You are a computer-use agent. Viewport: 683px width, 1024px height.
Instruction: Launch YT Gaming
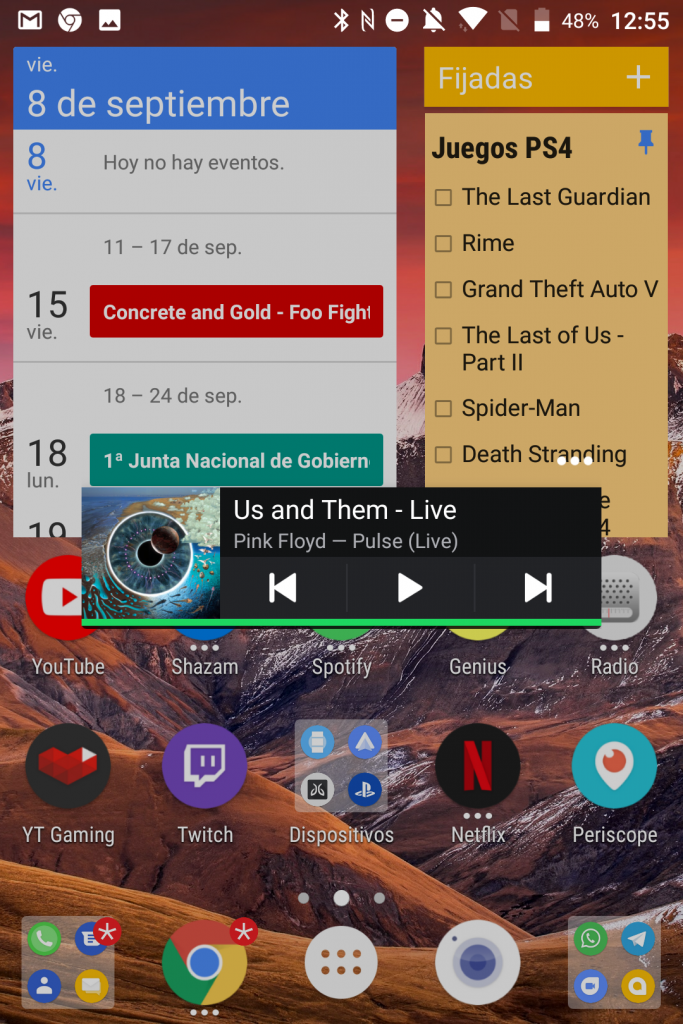[x=68, y=767]
